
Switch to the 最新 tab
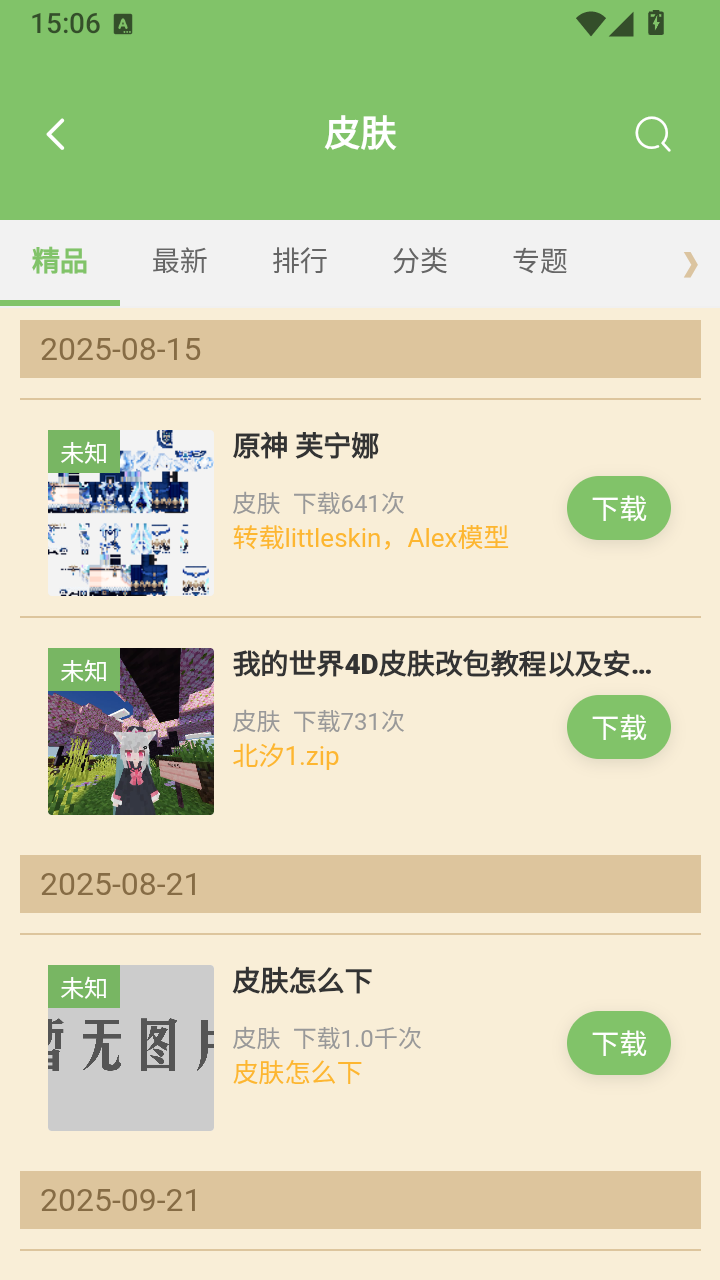point(180,262)
